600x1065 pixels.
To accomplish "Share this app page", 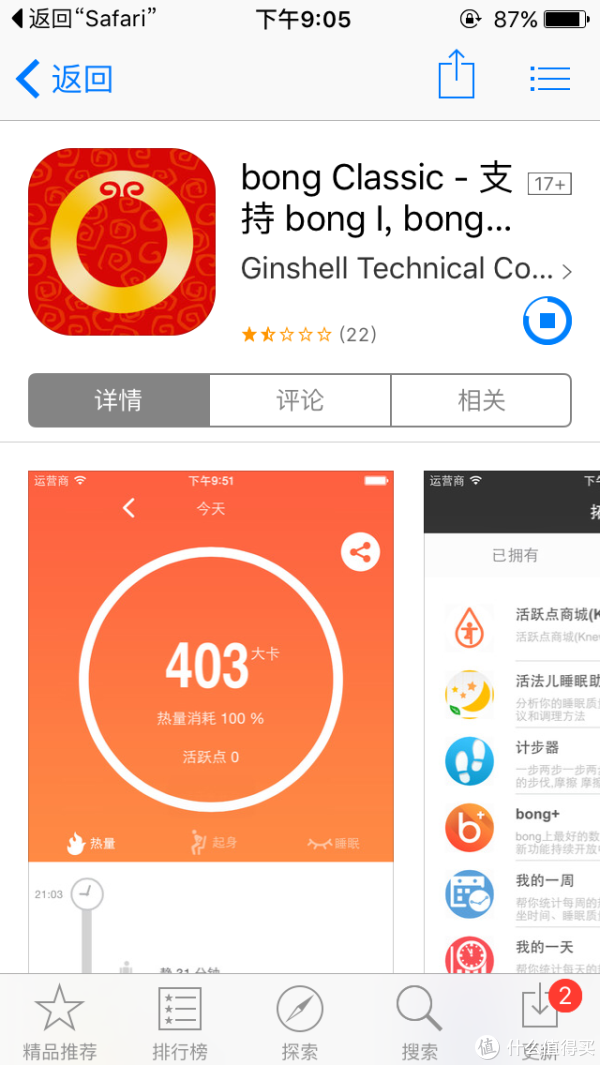I will pos(456,75).
